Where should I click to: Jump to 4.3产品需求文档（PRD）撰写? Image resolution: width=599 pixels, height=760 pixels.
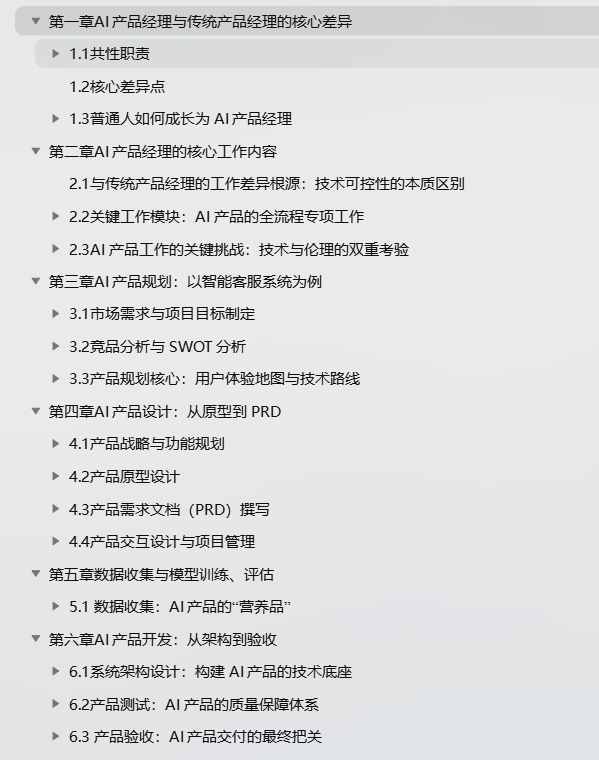click(169, 509)
